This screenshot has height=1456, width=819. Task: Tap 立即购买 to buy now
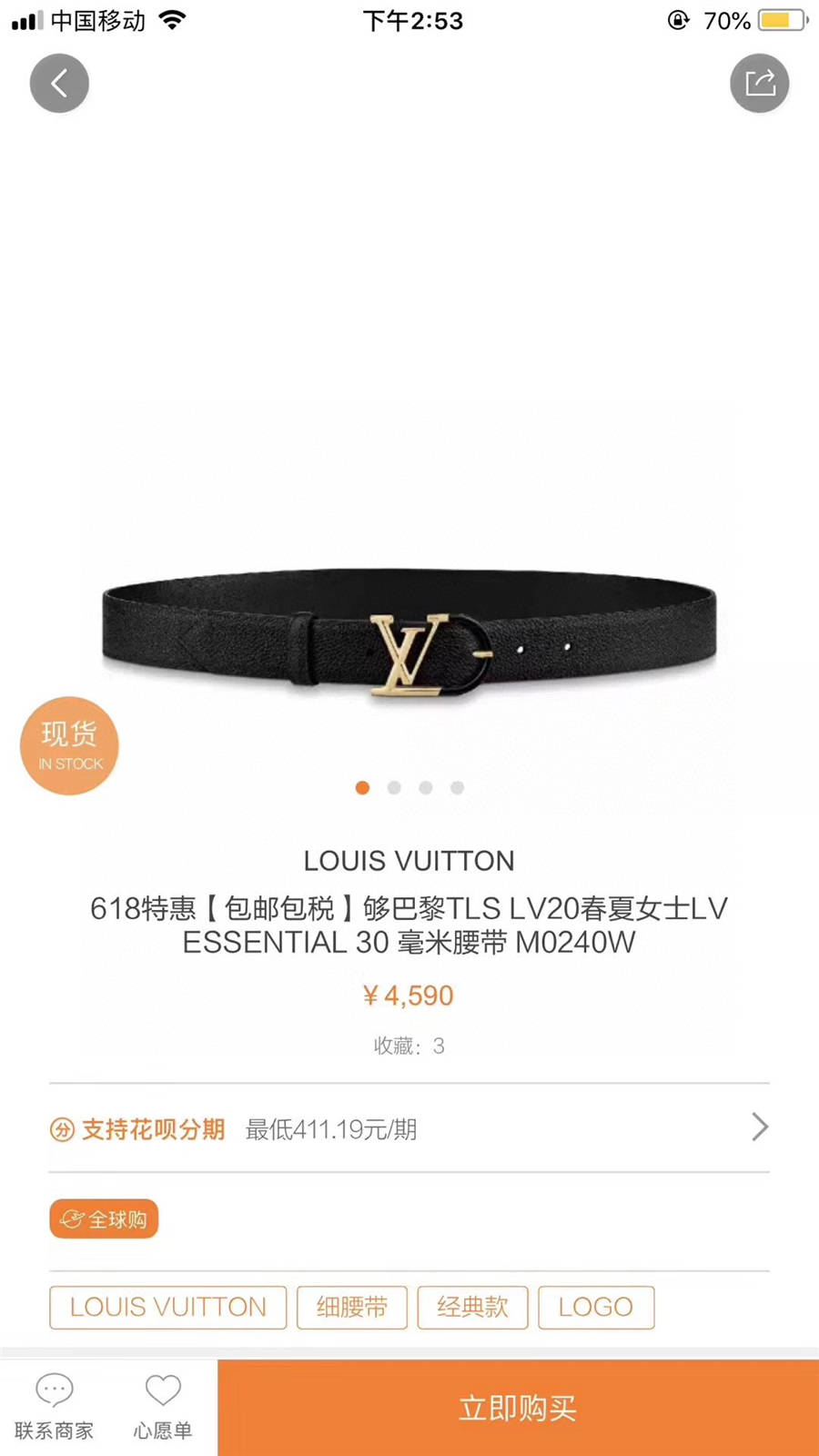(x=518, y=1409)
